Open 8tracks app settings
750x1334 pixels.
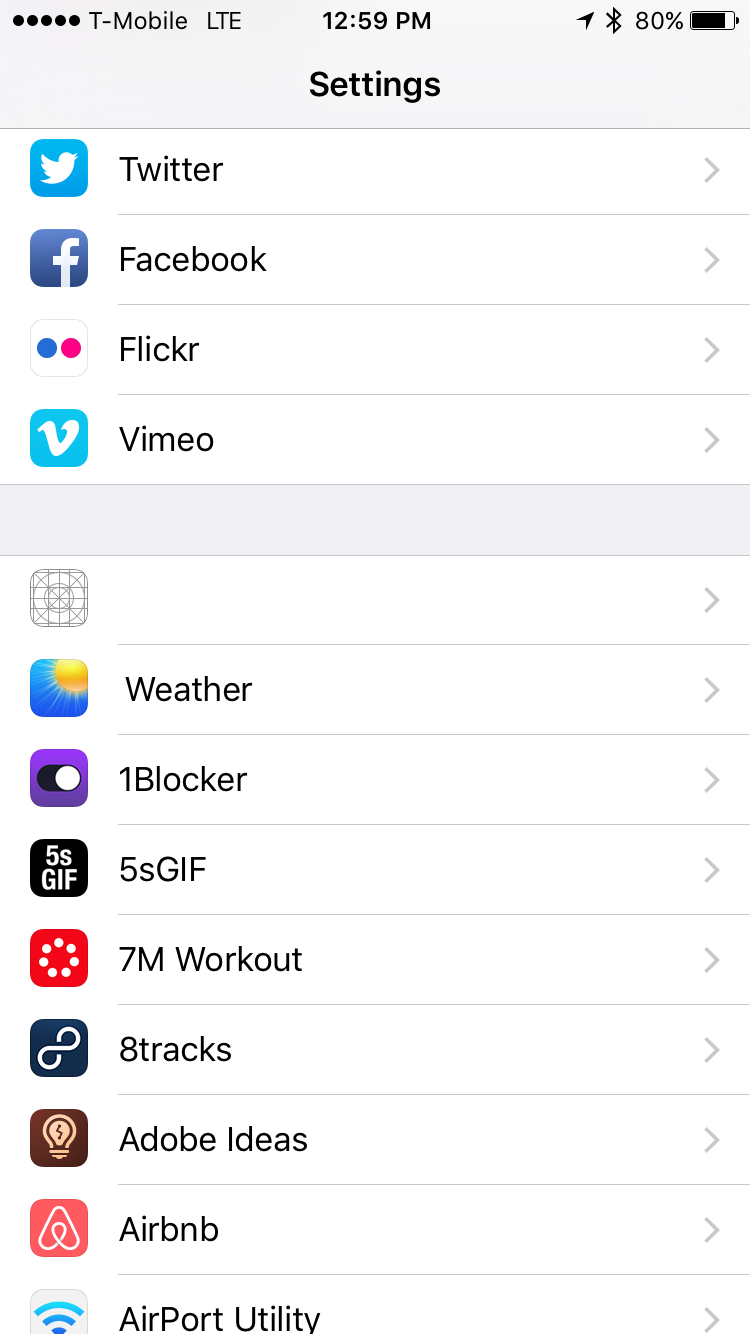[375, 1050]
